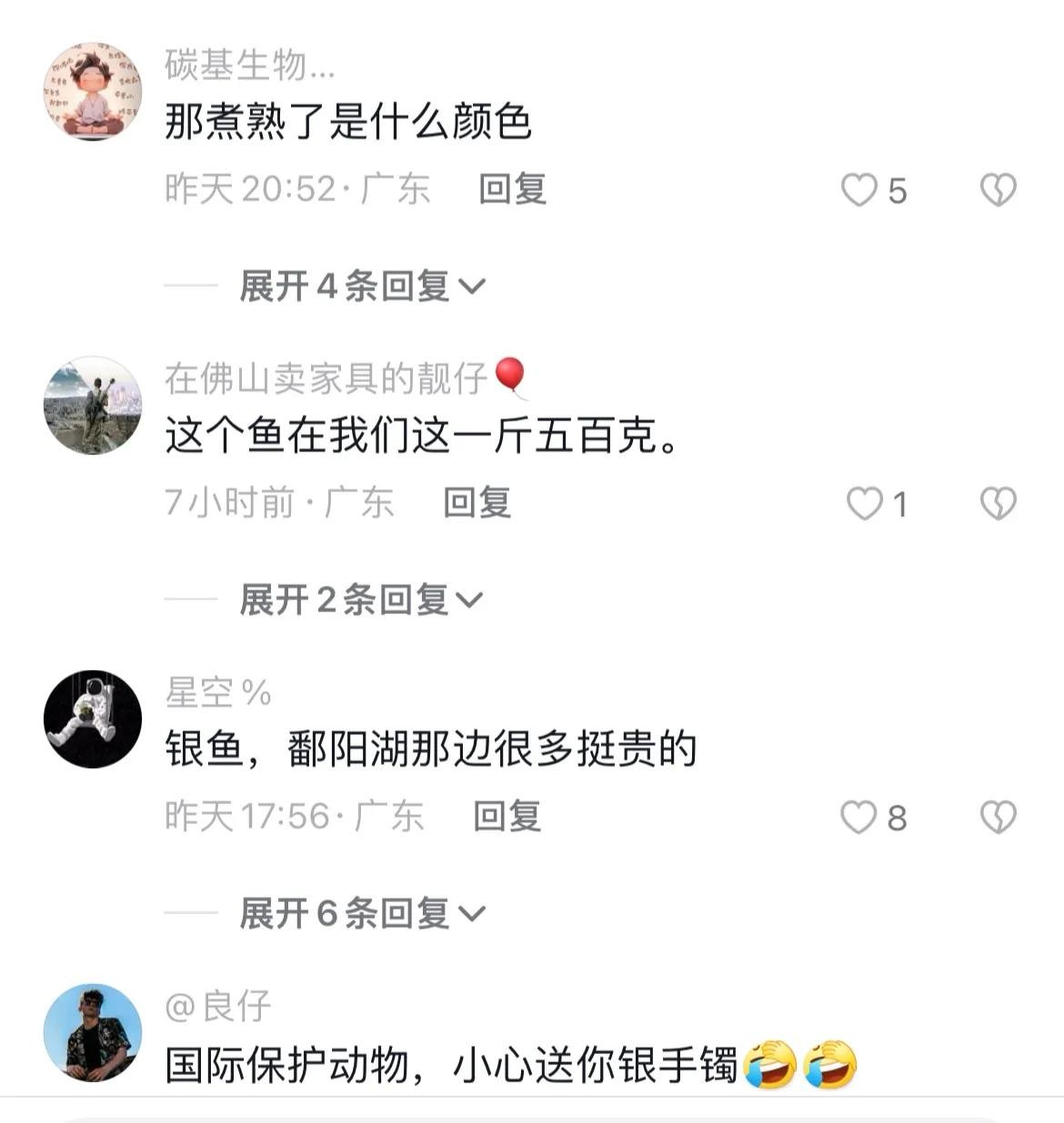Reply to 星空%'s comment about 银鱼
The image size is (1064, 1123).
(x=507, y=817)
